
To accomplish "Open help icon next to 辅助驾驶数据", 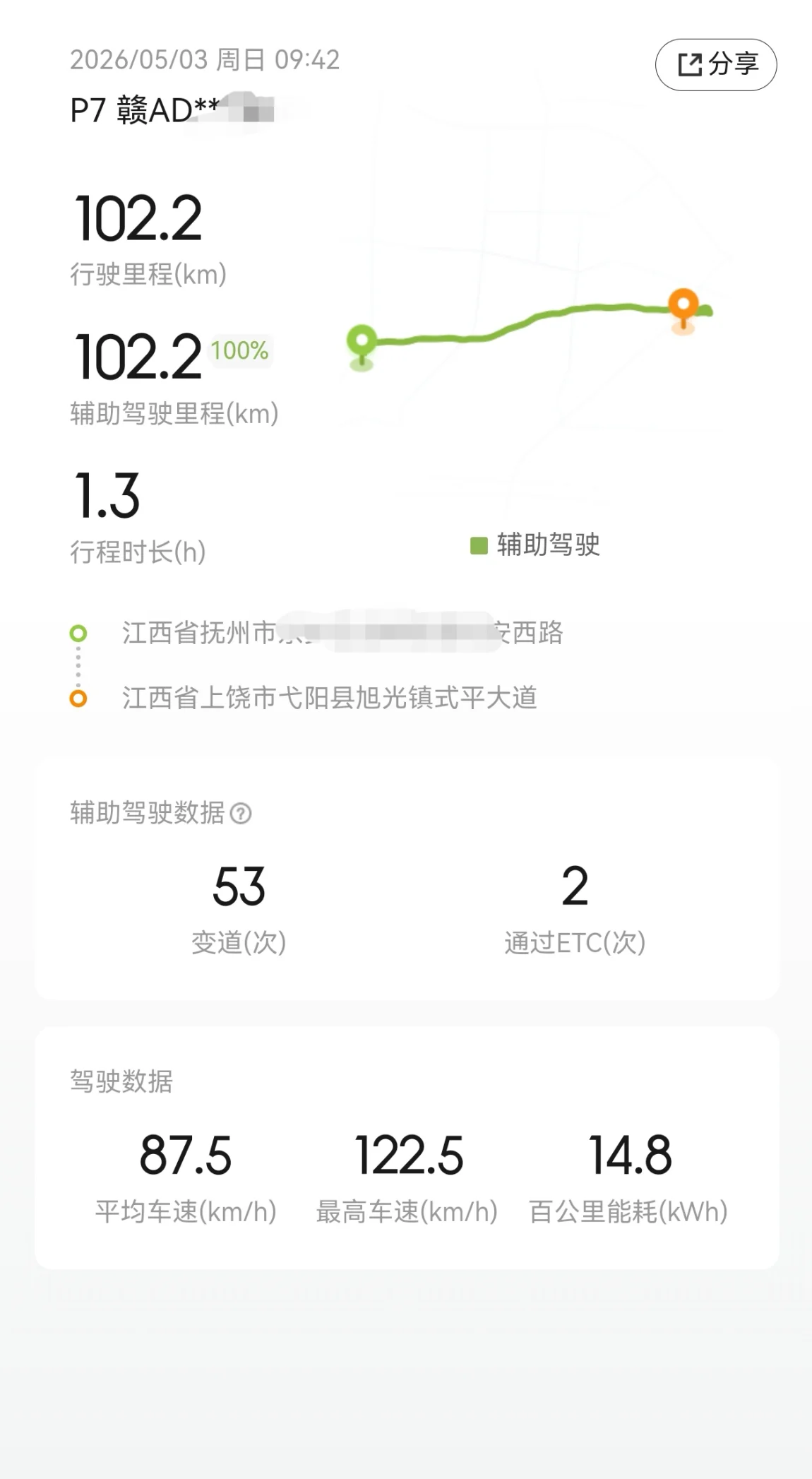I will [241, 814].
